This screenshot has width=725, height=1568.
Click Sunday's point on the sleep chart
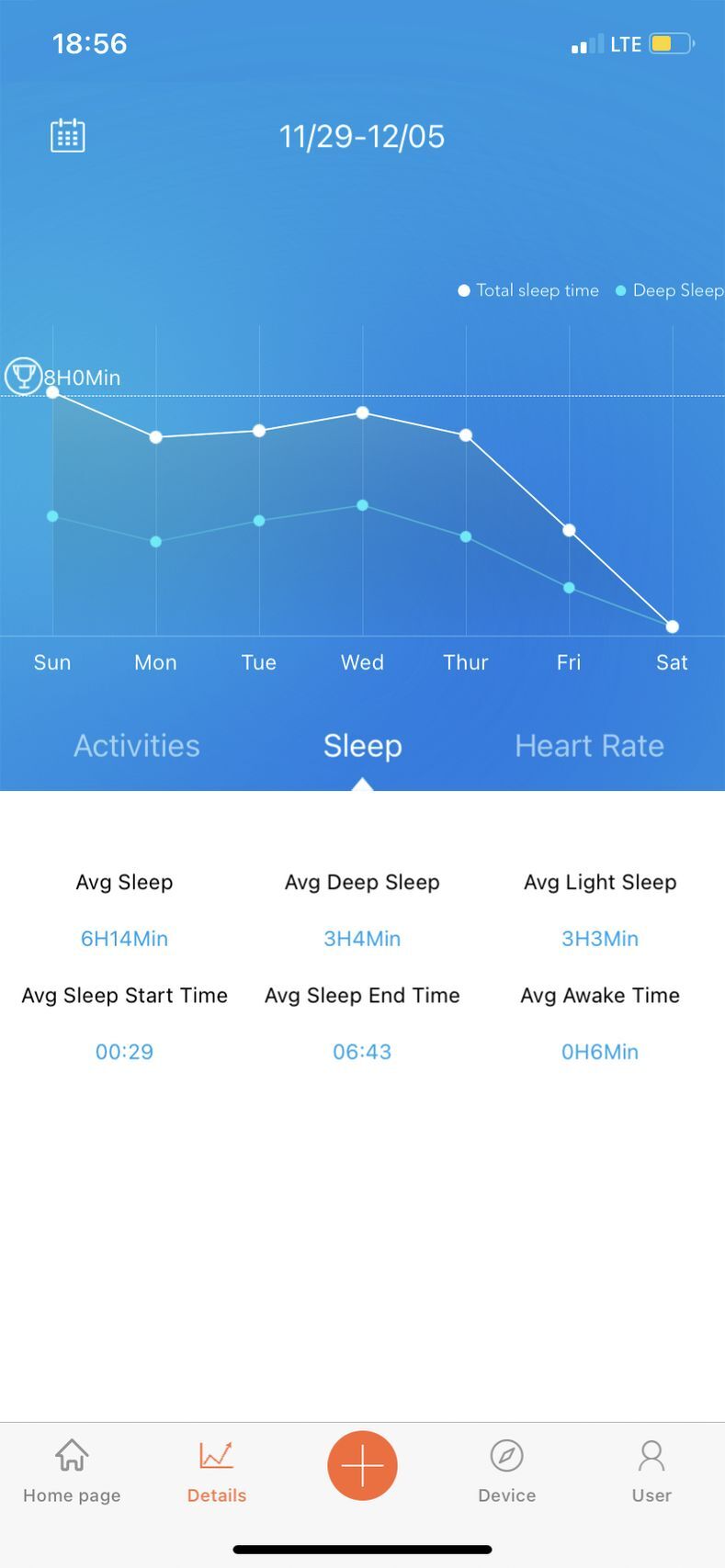(x=53, y=391)
